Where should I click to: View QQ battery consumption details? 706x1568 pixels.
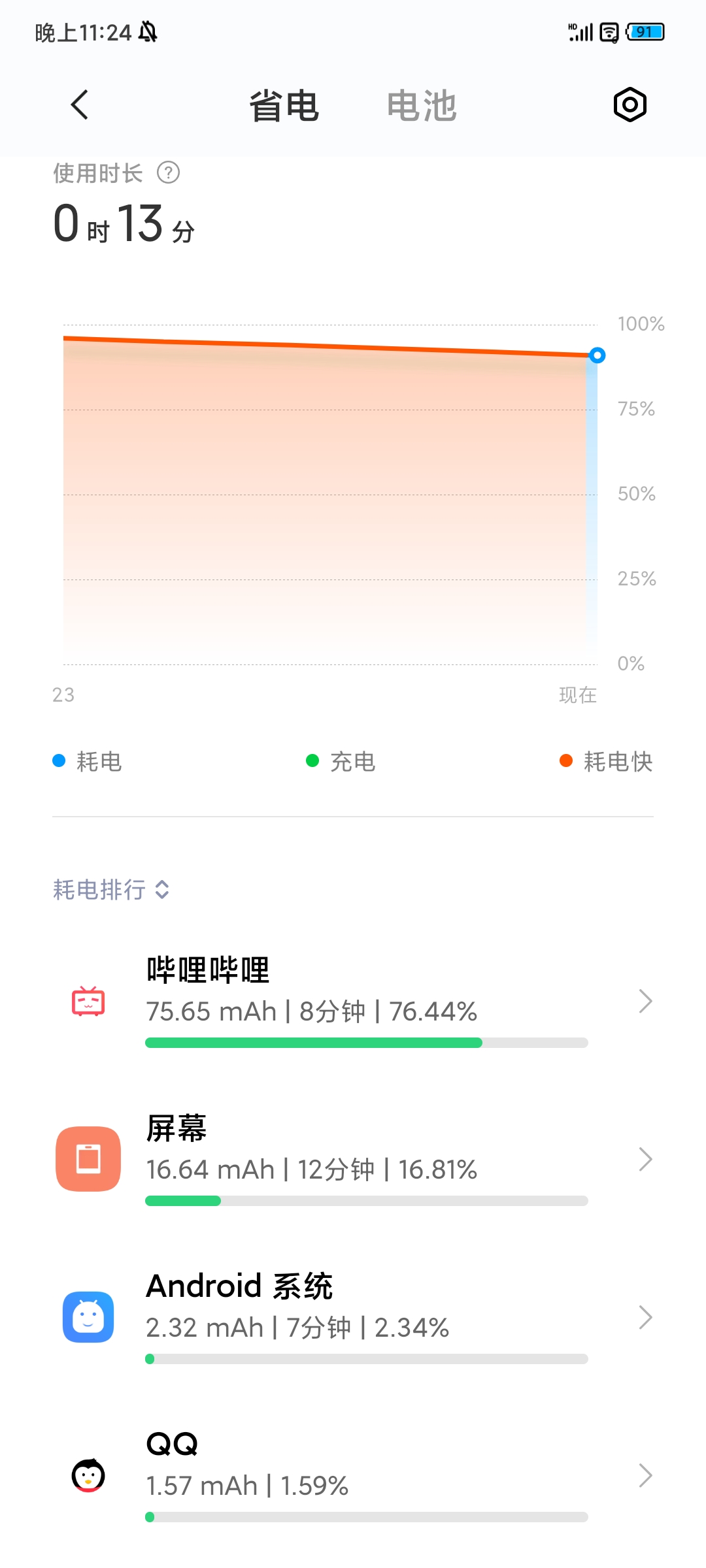click(x=353, y=1475)
